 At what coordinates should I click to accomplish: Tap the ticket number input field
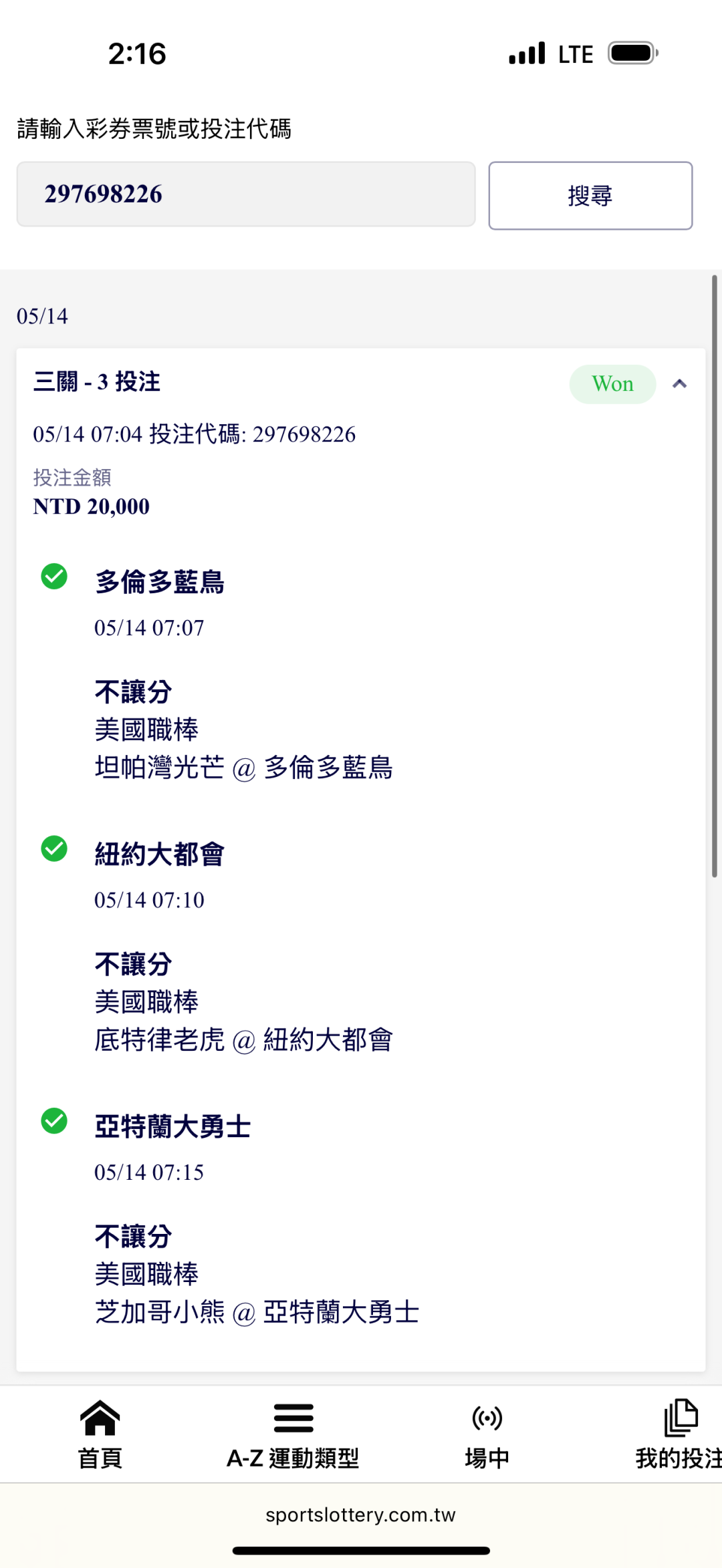coord(246,194)
